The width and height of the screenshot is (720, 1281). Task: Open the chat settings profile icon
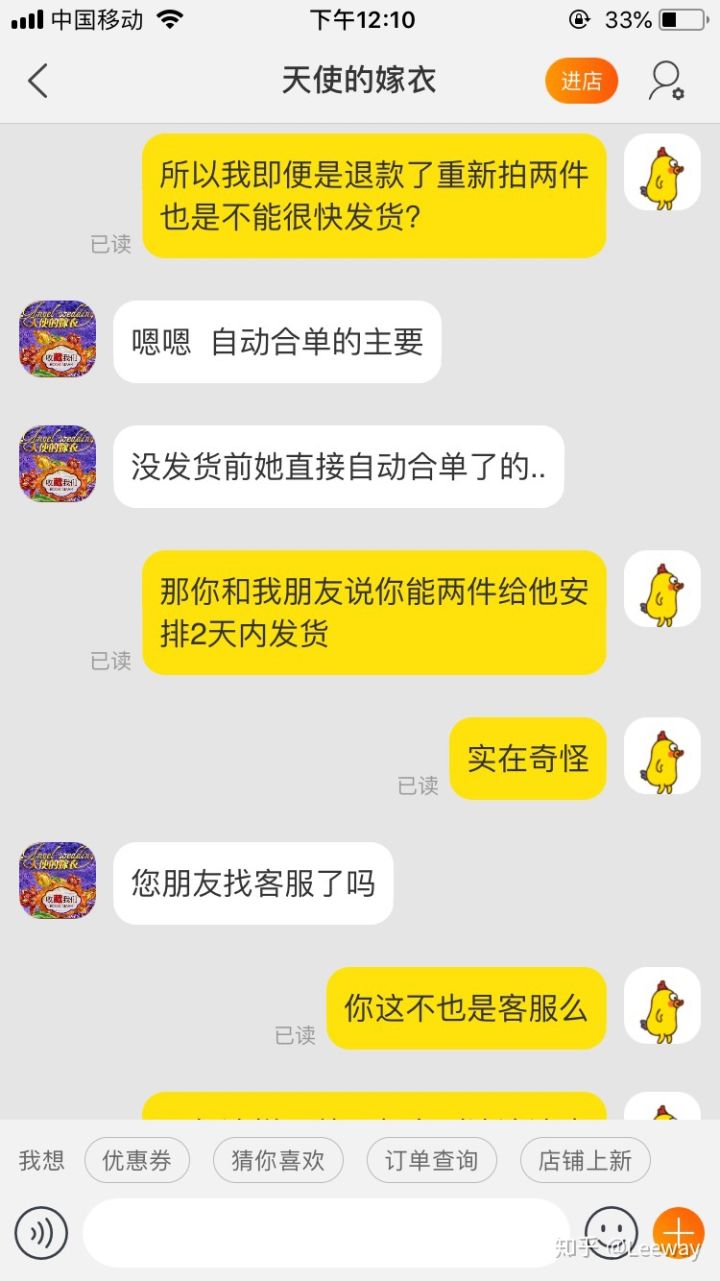coord(665,81)
